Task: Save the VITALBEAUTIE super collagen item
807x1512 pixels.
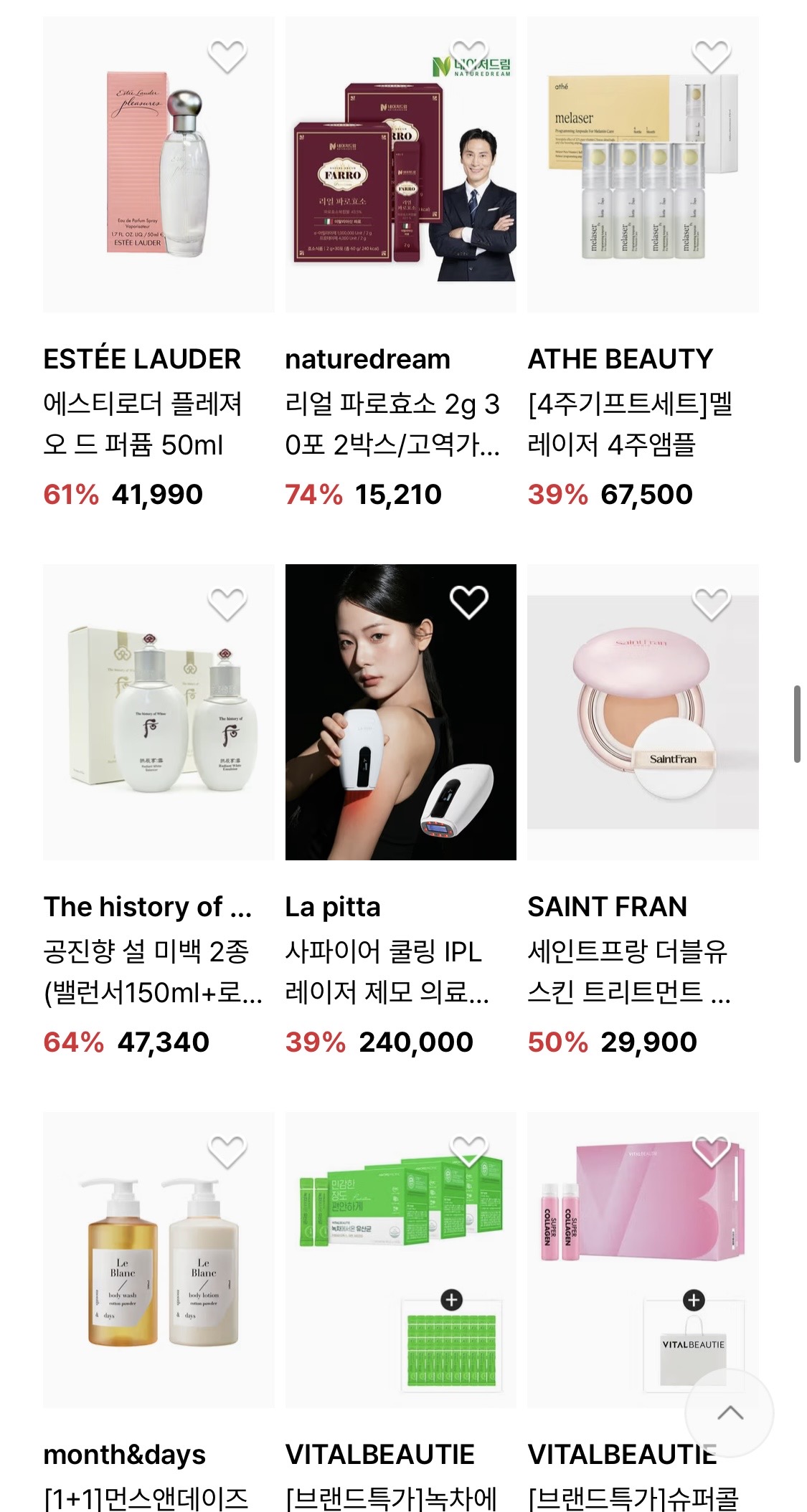Action: click(x=712, y=1151)
